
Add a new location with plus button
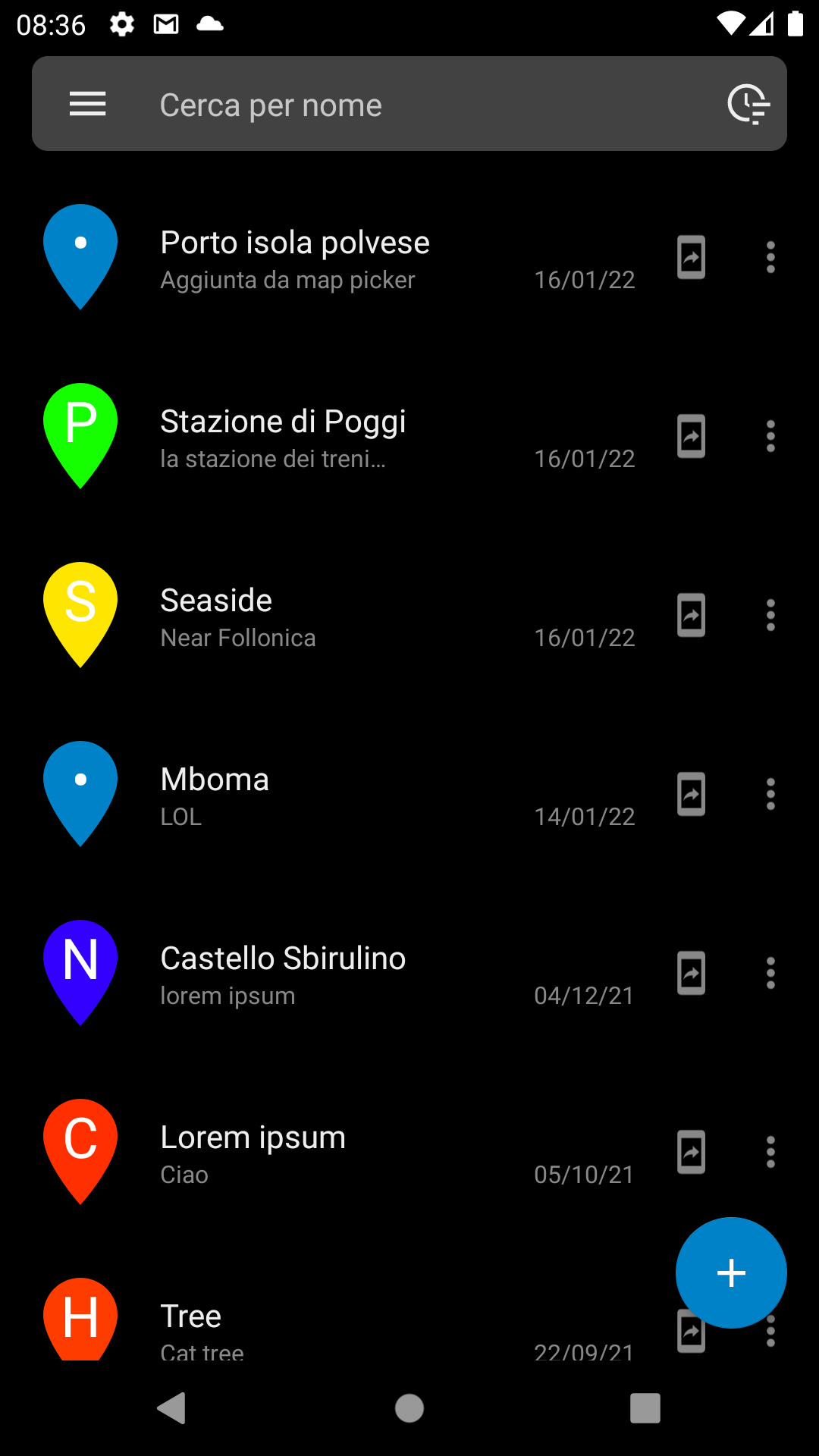click(731, 1272)
